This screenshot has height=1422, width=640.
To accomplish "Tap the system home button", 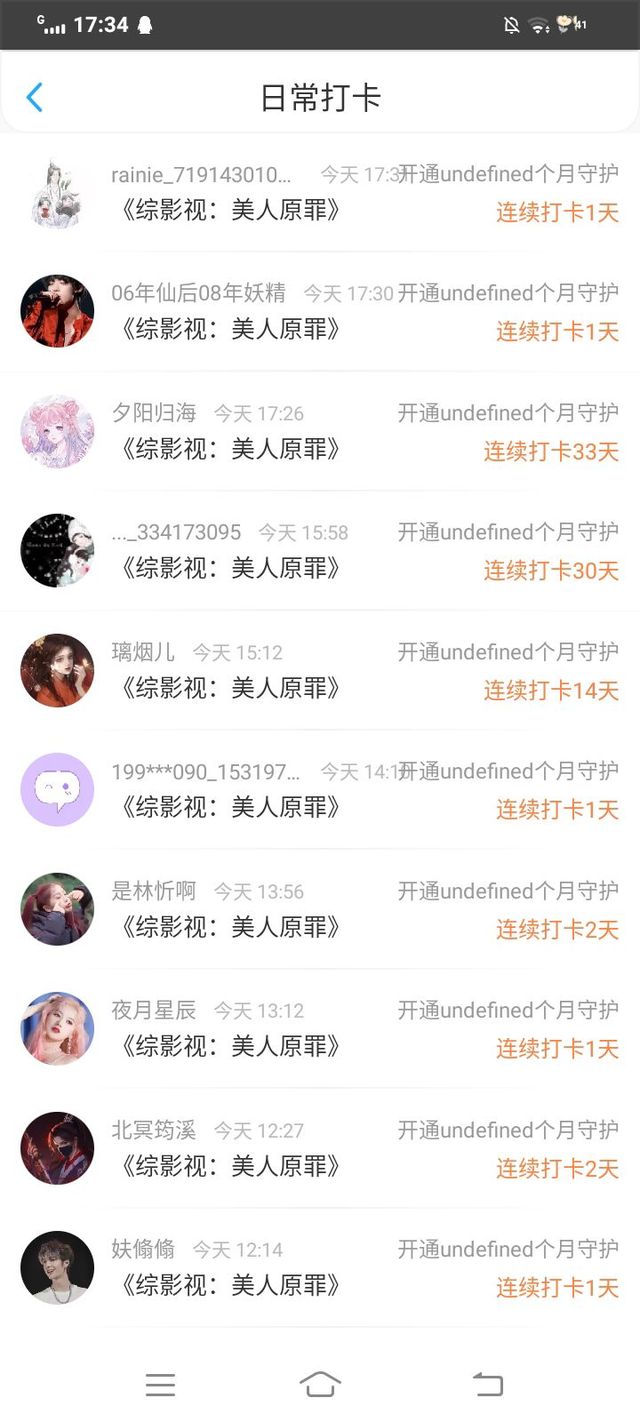I will tap(320, 1384).
